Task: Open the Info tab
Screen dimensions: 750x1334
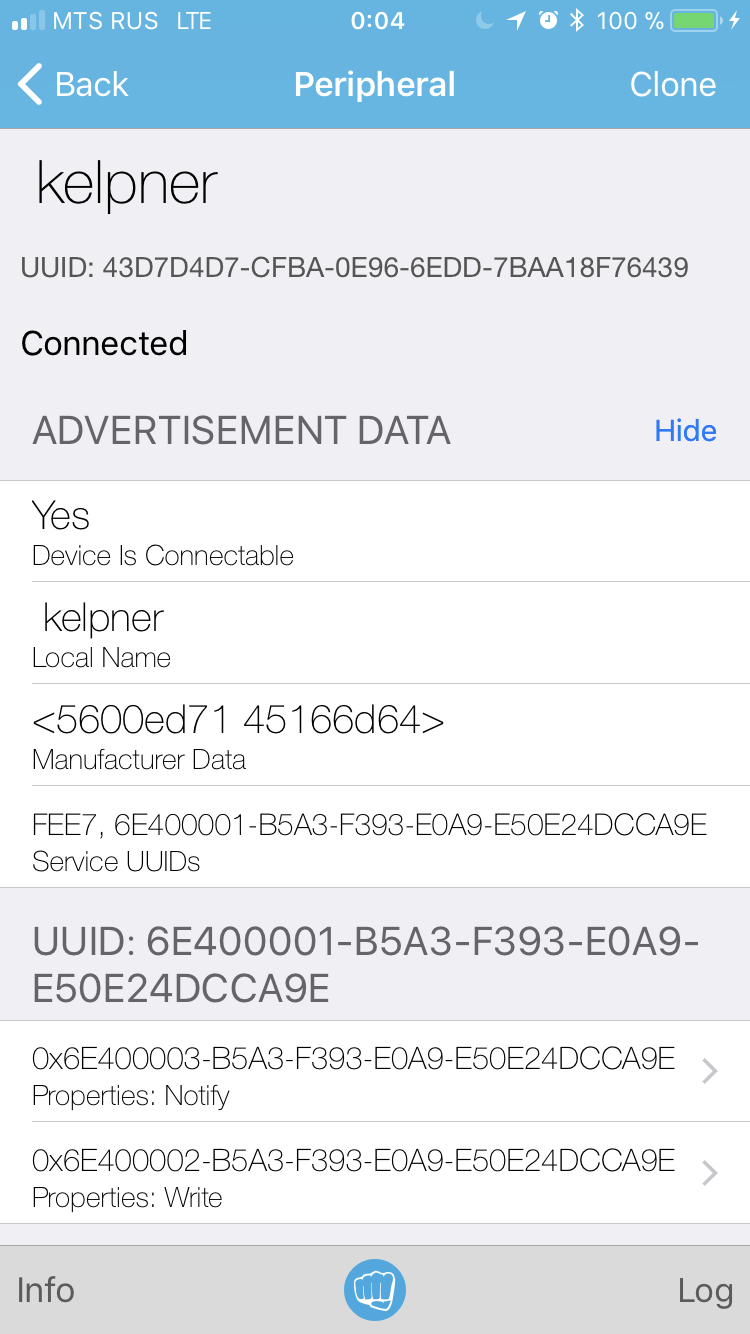Action: pyautogui.click(x=46, y=1290)
